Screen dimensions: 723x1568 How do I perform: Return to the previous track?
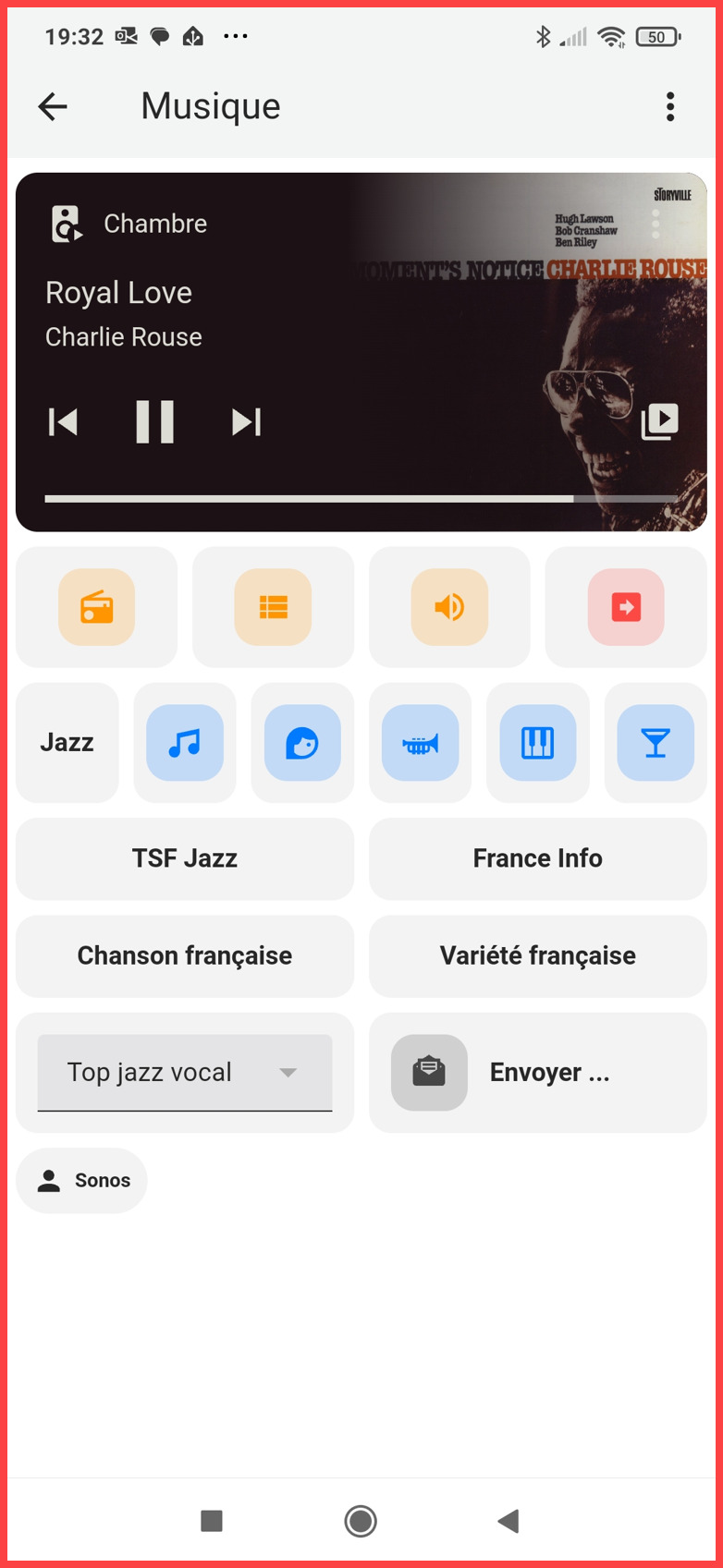click(63, 422)
